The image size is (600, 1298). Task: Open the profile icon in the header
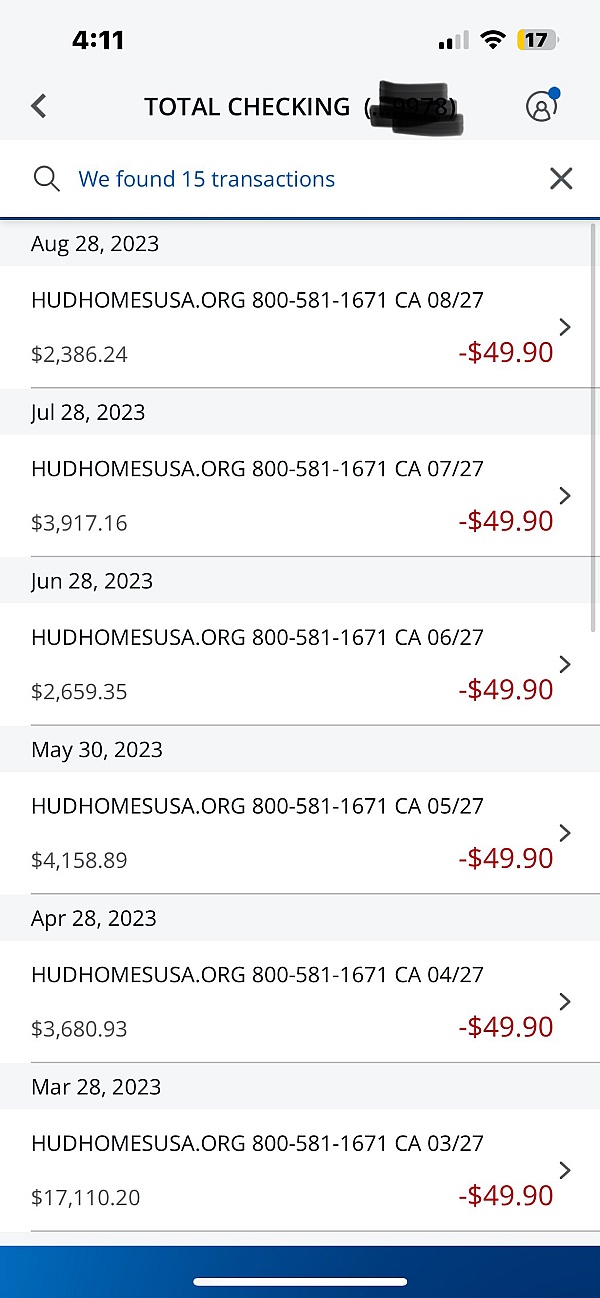(x=541, y=106)
